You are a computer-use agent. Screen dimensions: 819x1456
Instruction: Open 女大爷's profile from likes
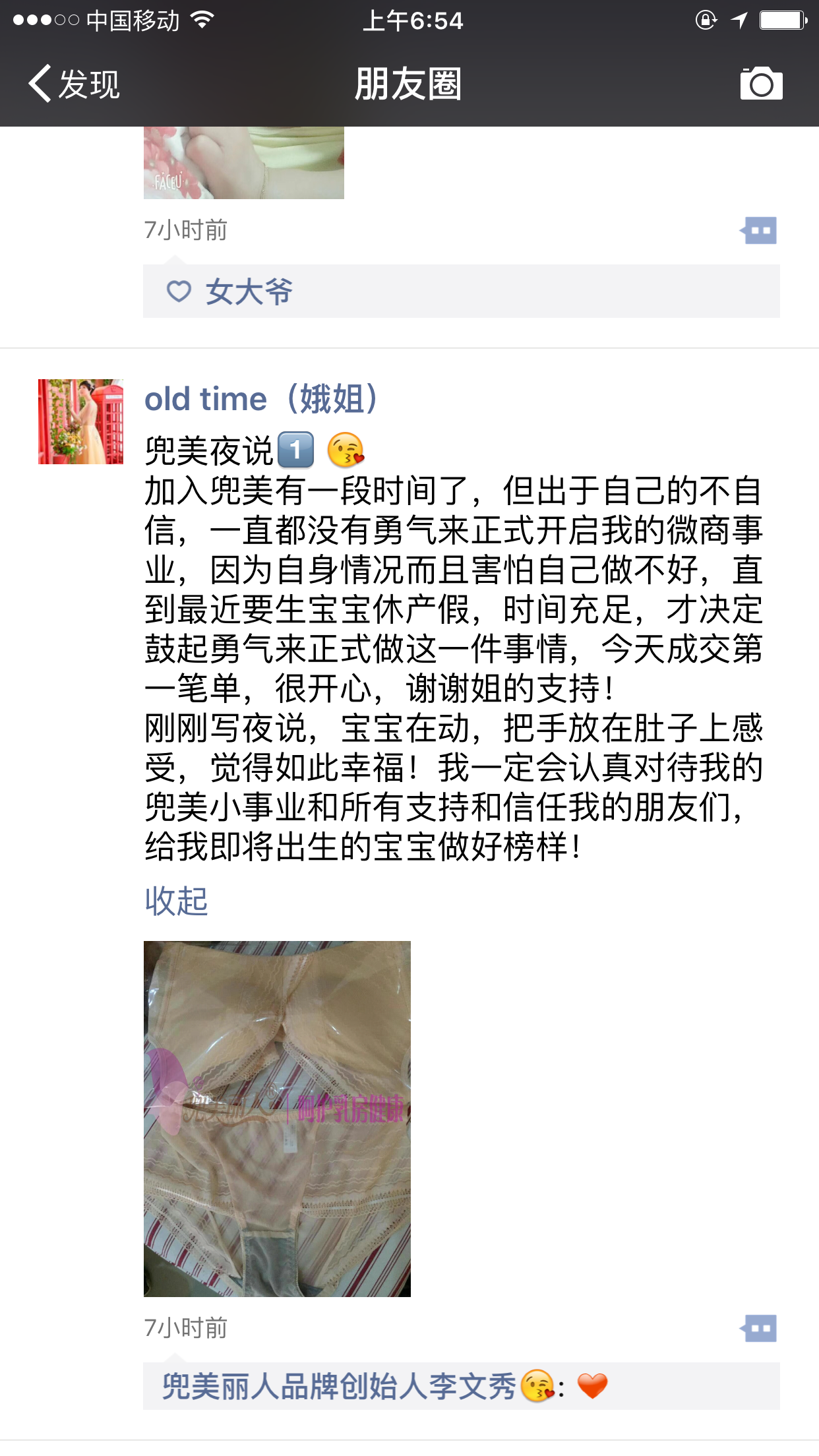point(249,291)
